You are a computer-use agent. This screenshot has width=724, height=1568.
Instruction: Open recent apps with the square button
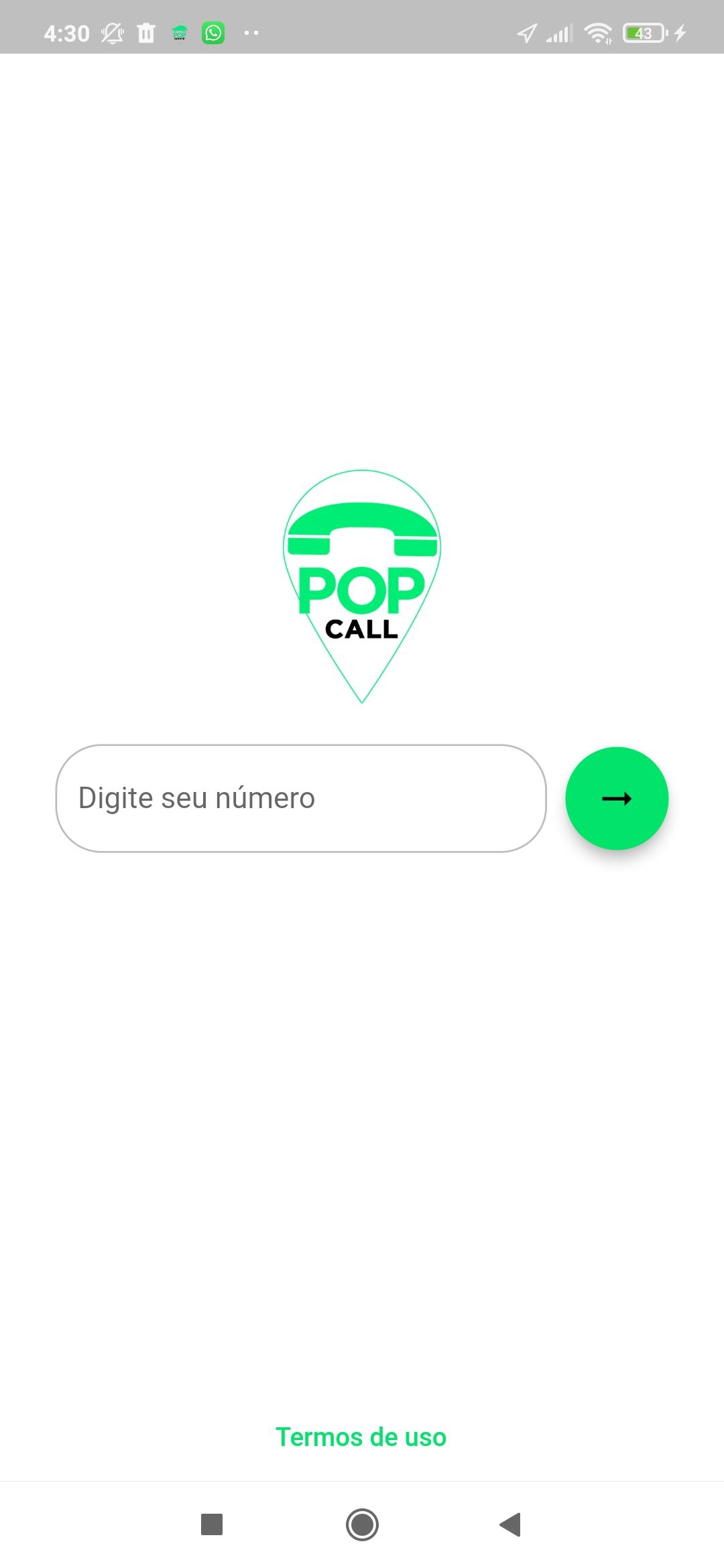tap(212, 1524)
